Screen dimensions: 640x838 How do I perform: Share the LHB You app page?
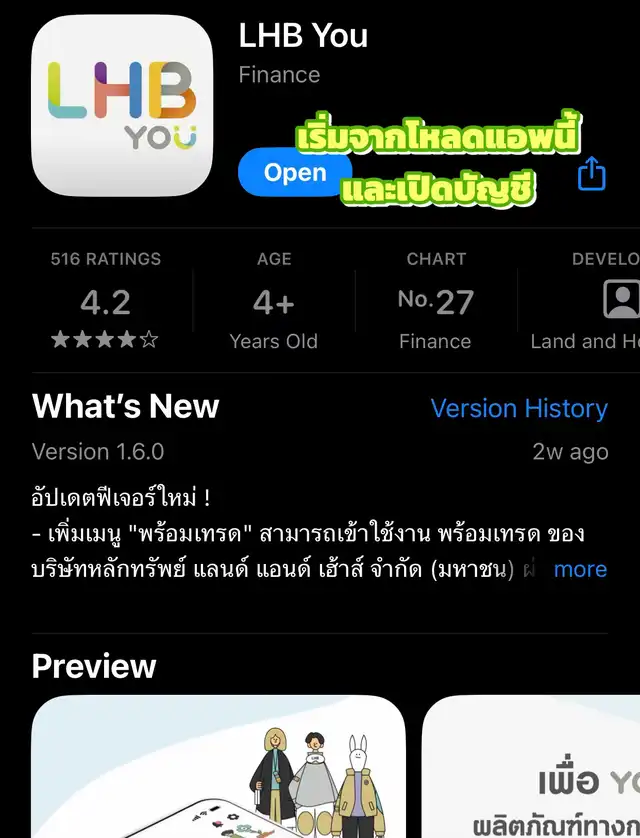pyautogui.click(x=592, y=175)
